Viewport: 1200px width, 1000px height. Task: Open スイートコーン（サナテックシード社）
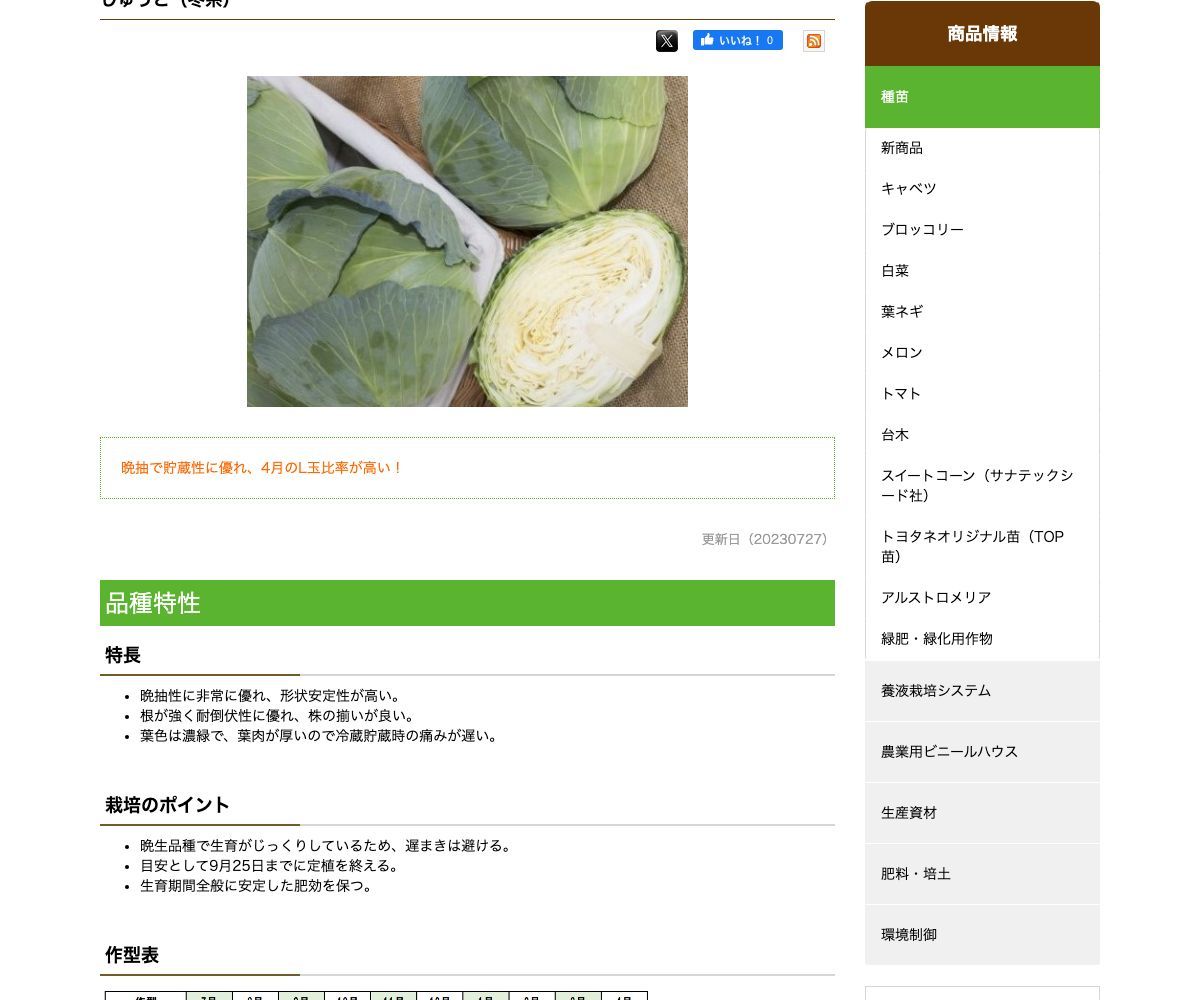(976, 486)
